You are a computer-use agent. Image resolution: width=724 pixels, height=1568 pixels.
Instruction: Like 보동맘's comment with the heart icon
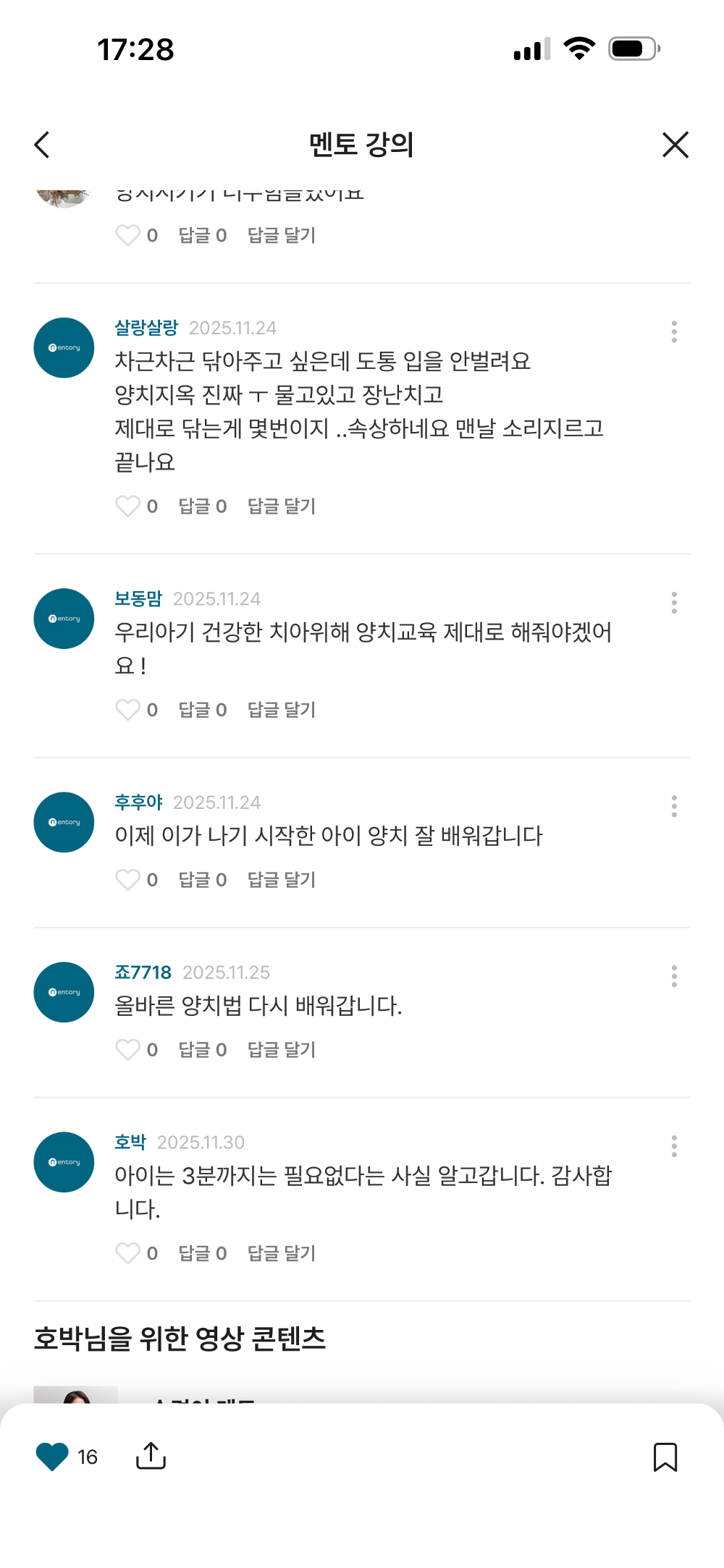point(129,711)
